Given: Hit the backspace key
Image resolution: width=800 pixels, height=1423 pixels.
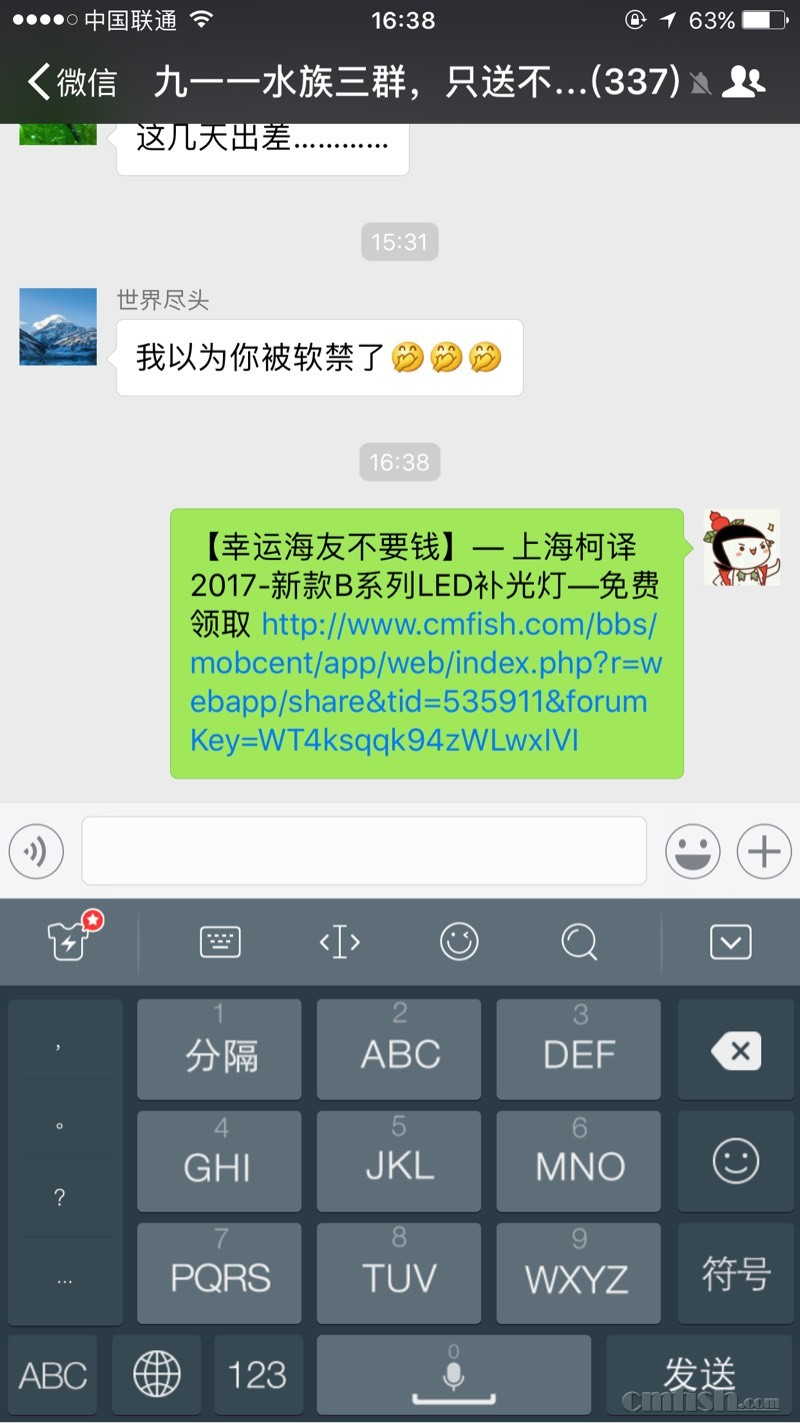Looking at the screenshot, I should click(x=737, y=1051).
